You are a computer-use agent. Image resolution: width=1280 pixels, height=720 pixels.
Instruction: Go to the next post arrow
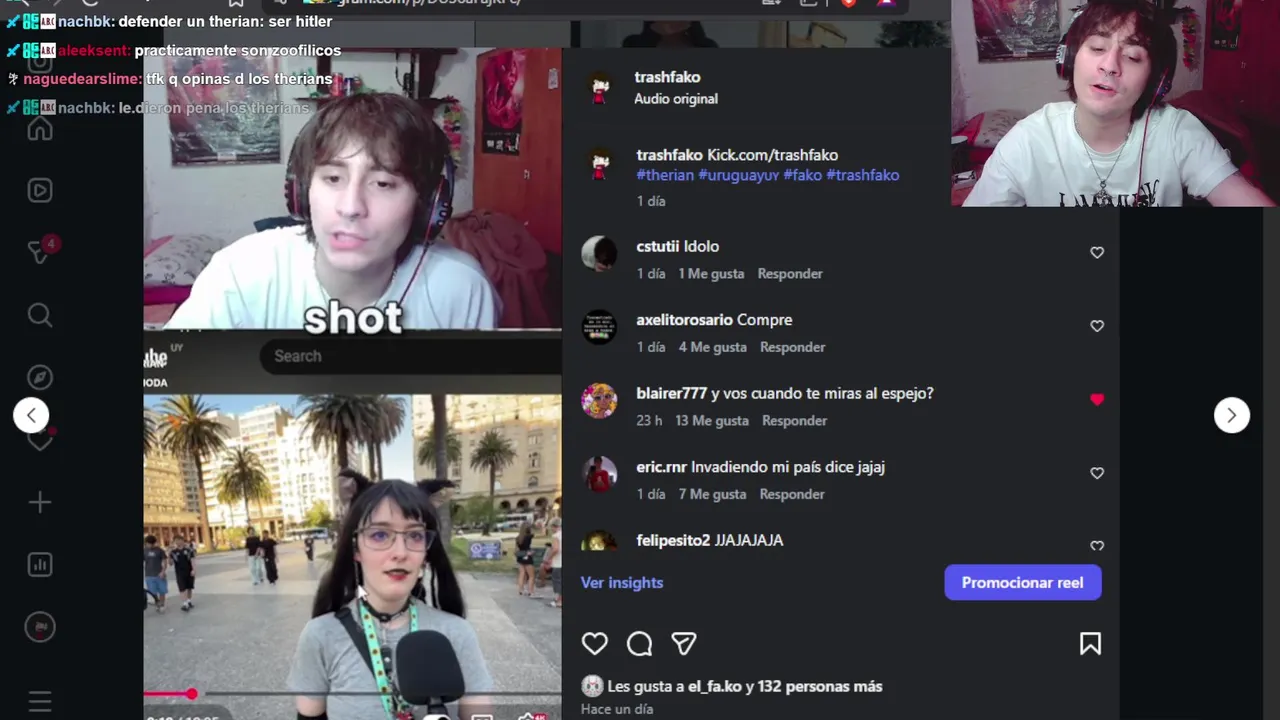click(x=1231, y=415)
